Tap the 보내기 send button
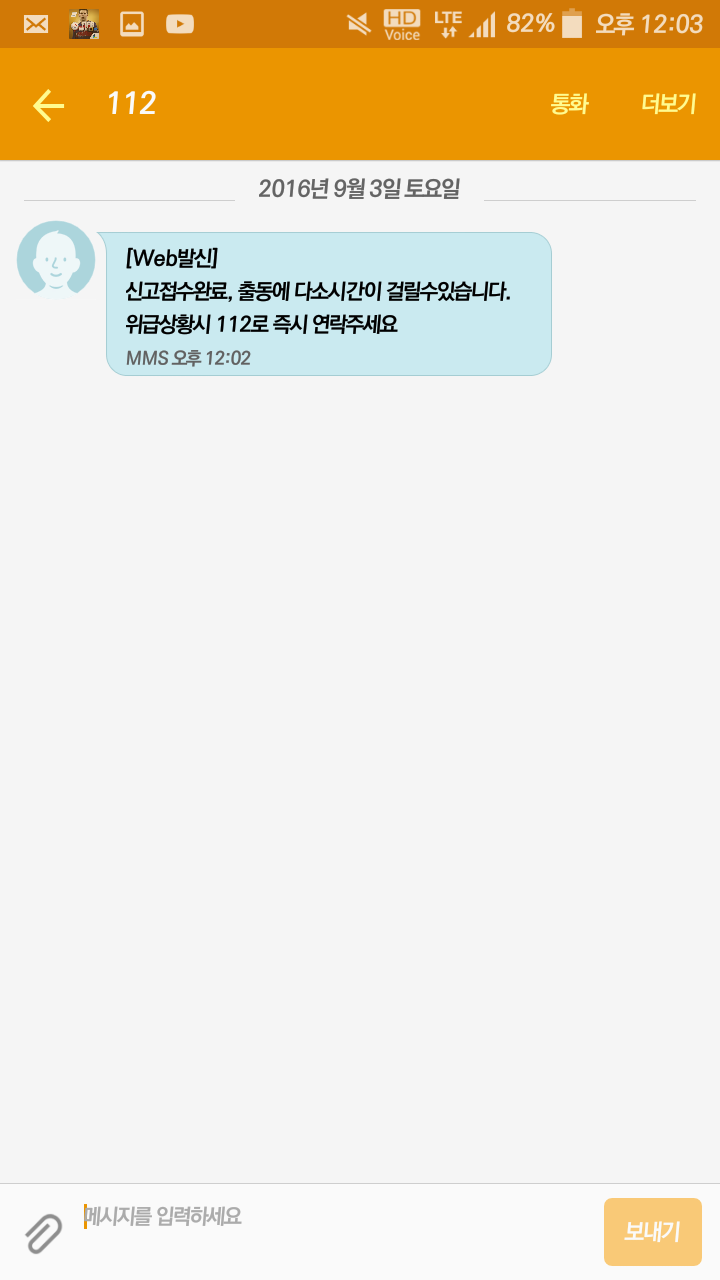 pyautogui.click(x=653, y=1232)
